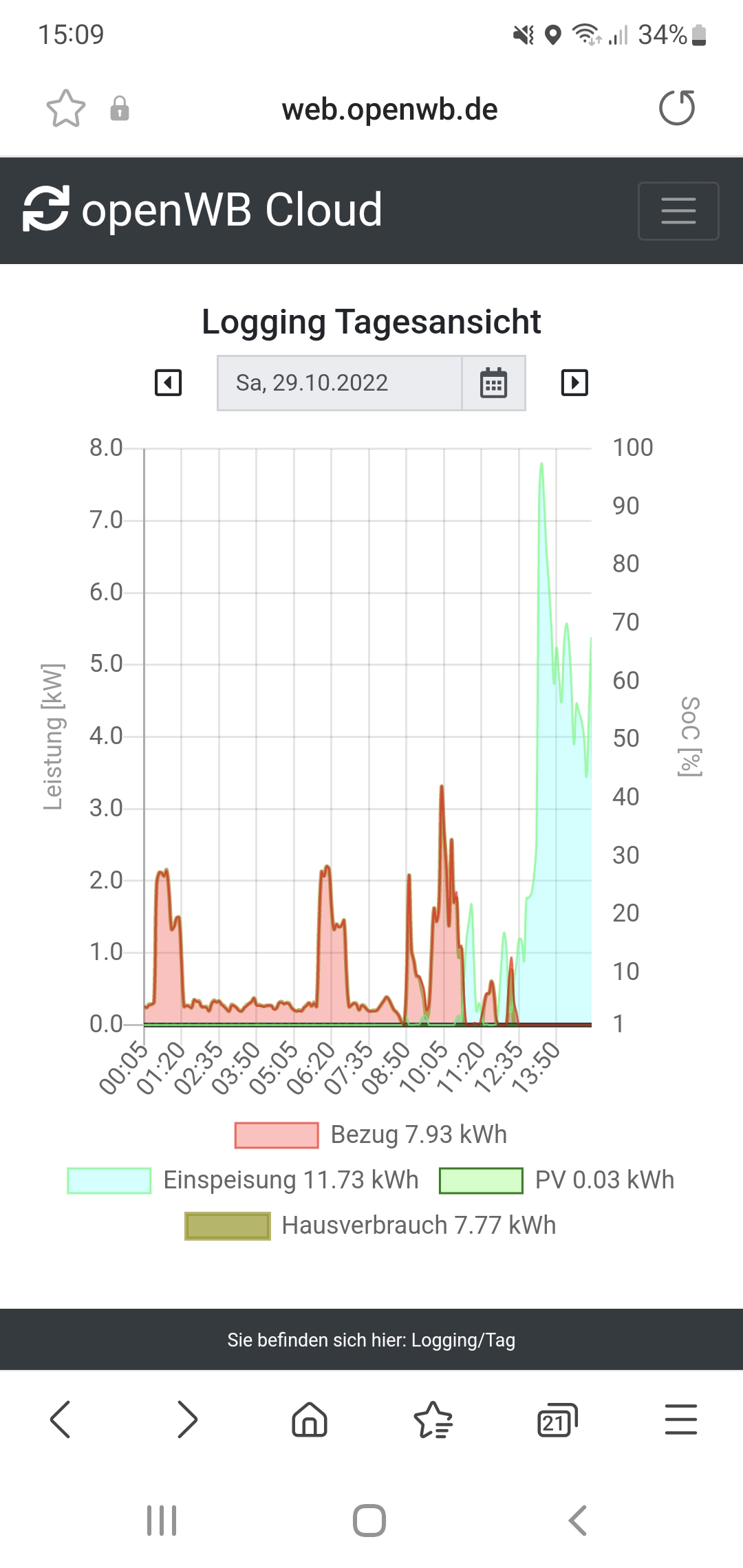
Task: Go to the browser home page
Action: 310,1419
